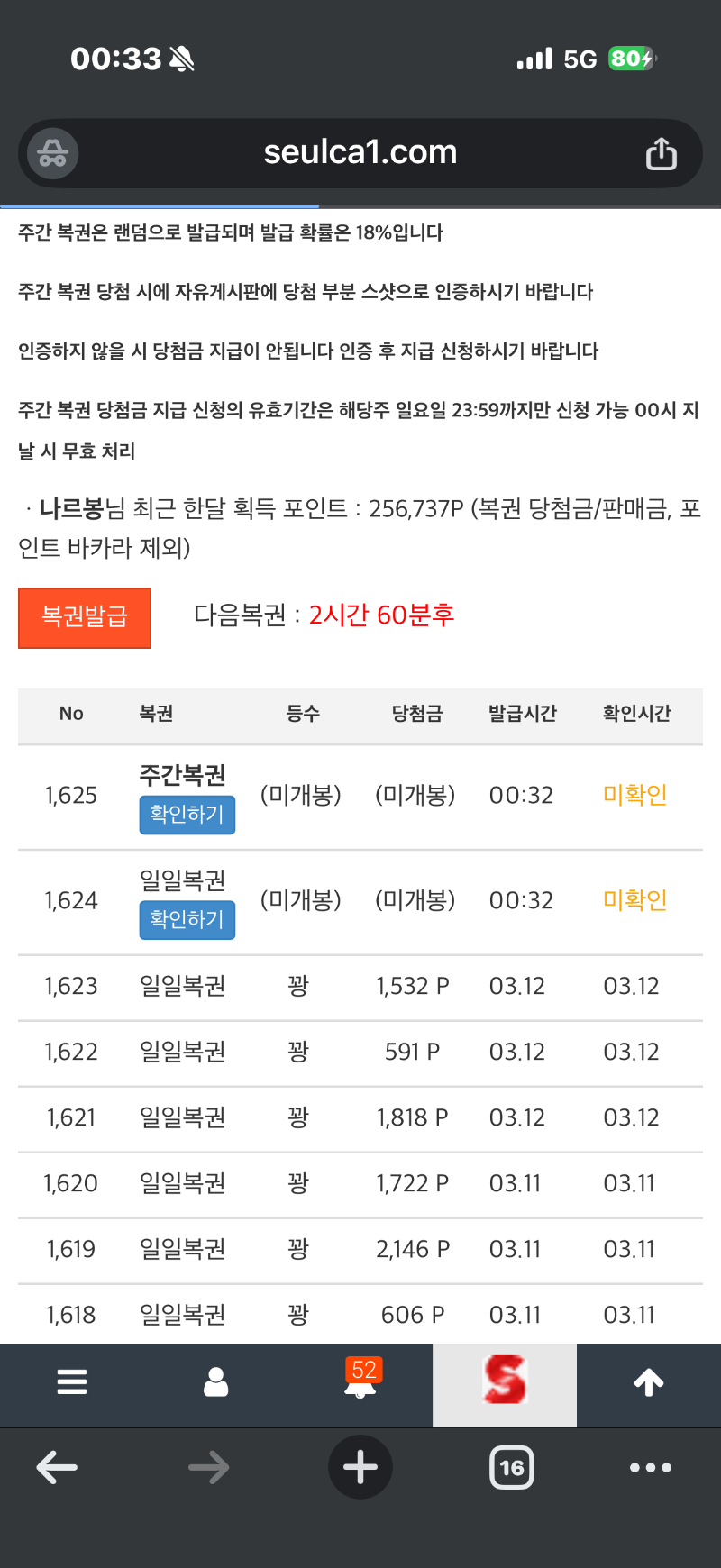Open the browser's more options menu
The image size is (721, 1568).
tap(650, 1468)
